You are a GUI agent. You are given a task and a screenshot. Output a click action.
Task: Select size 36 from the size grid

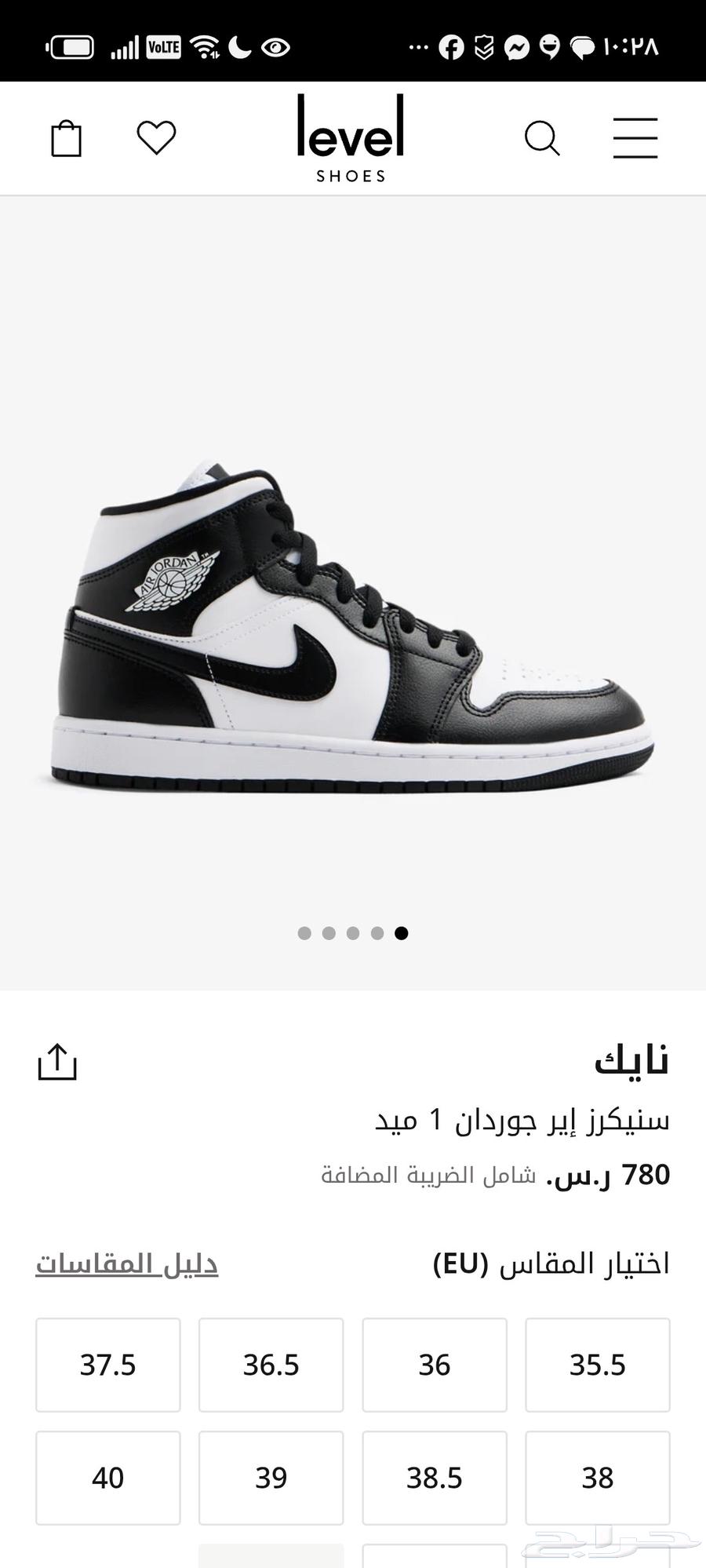435,1364
